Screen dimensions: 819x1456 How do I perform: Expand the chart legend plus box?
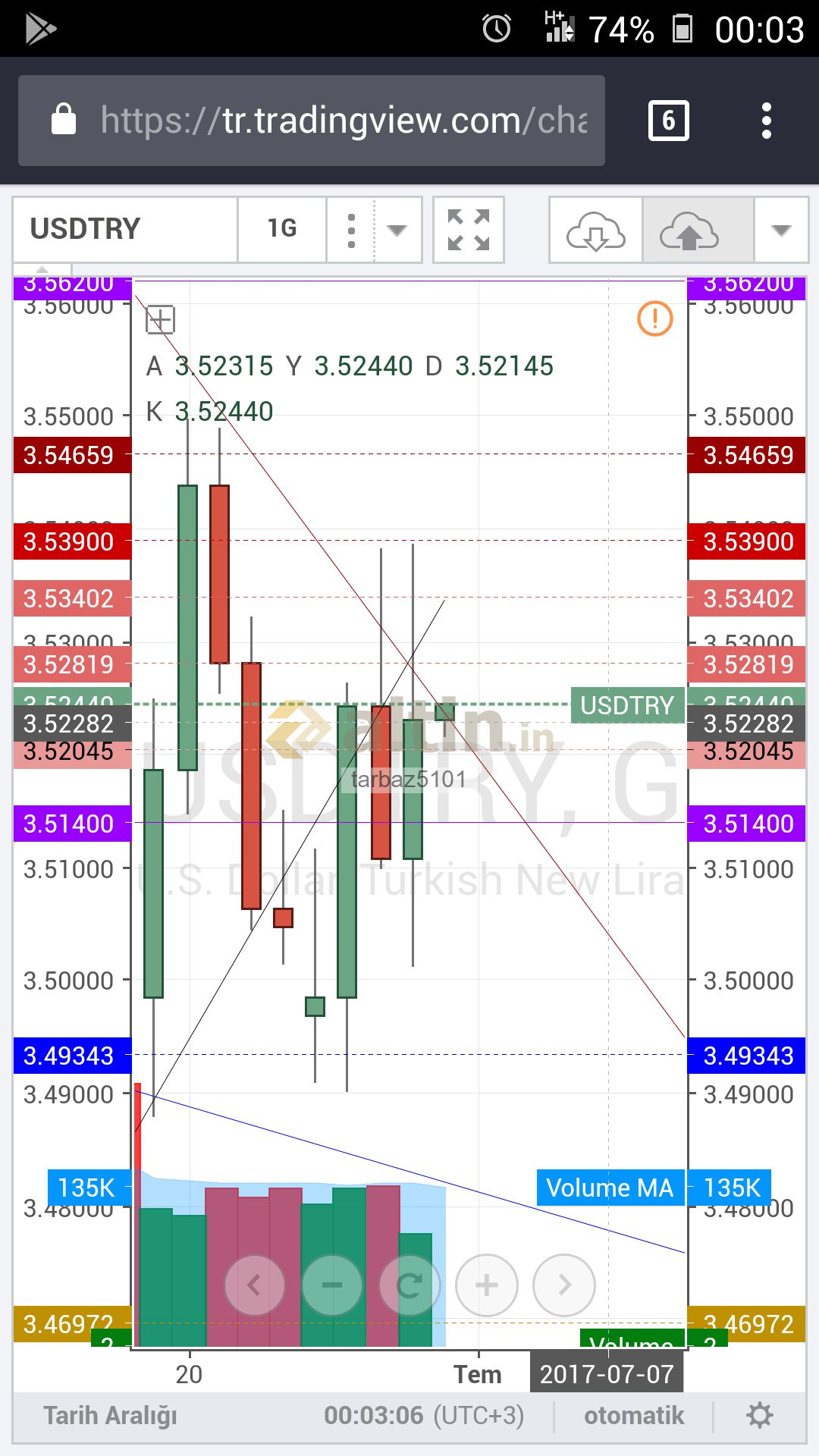point(160,320)
